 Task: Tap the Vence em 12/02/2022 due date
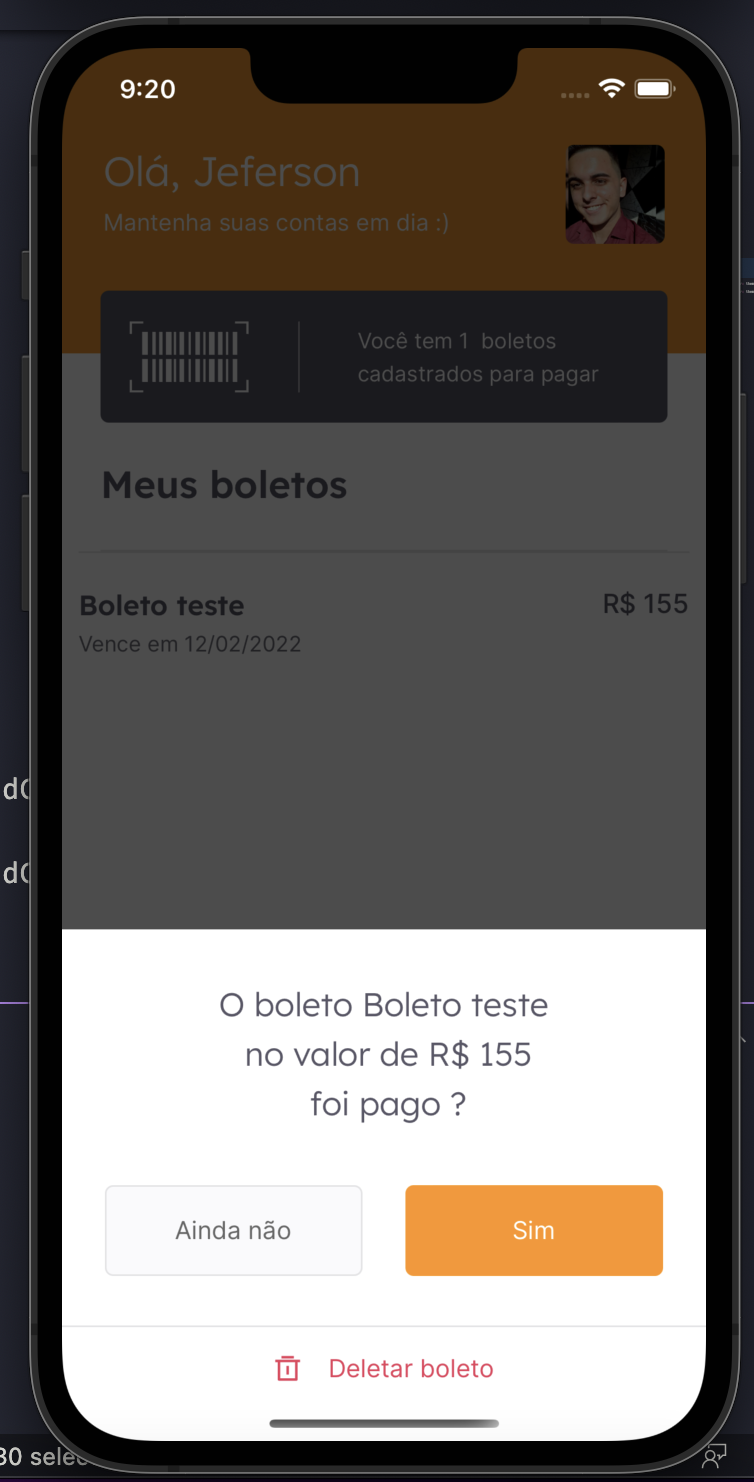tap(190, 643)
